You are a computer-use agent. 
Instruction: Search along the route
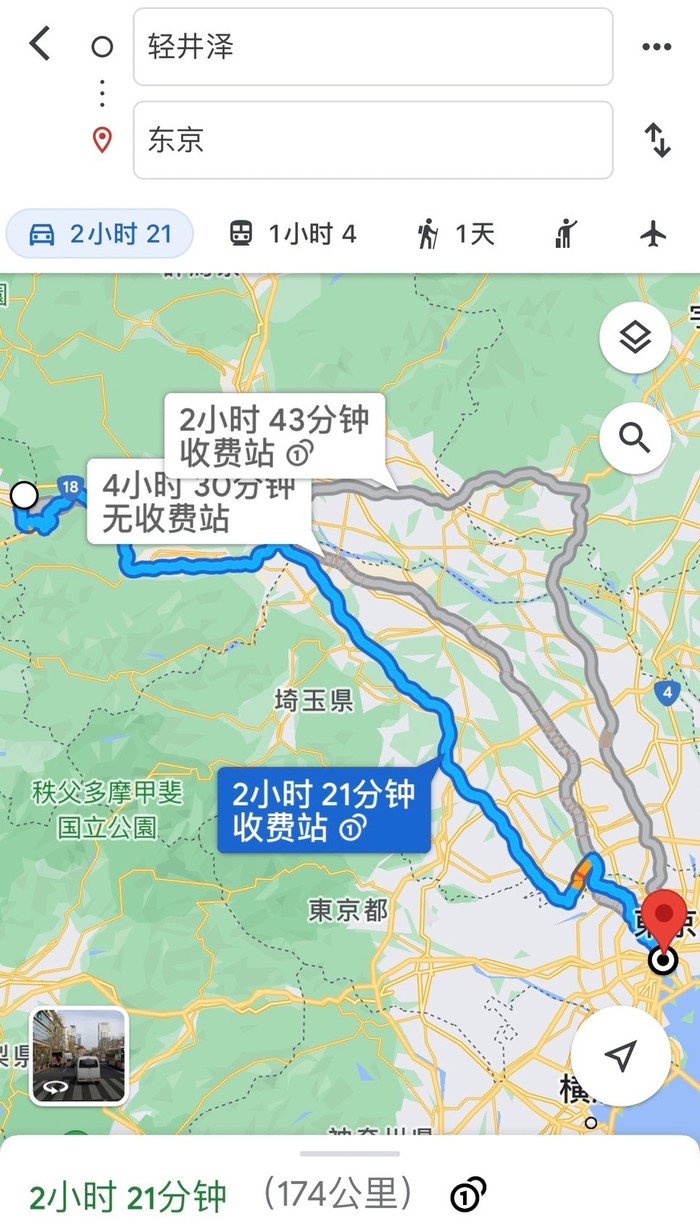[x=634, y=438]
